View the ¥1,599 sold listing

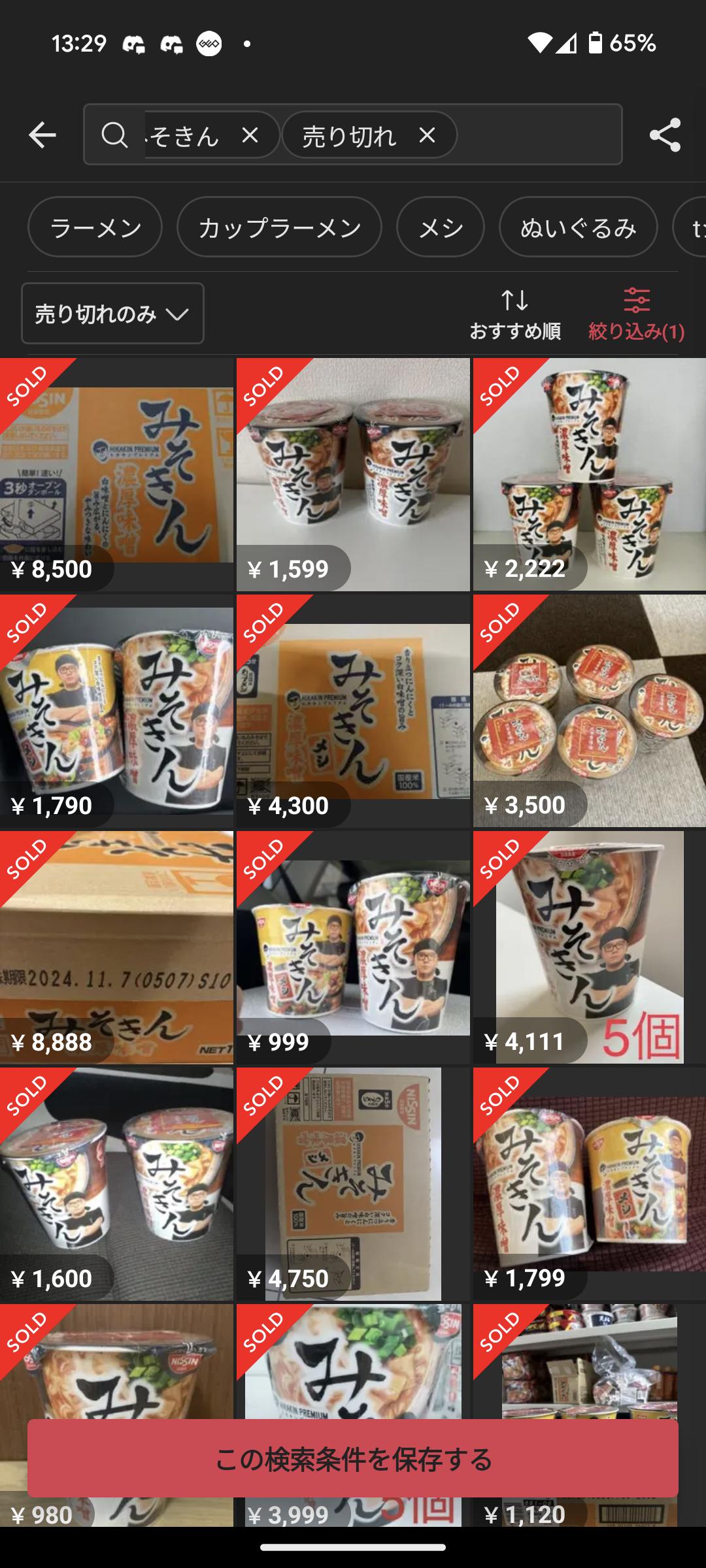point(353,474)
